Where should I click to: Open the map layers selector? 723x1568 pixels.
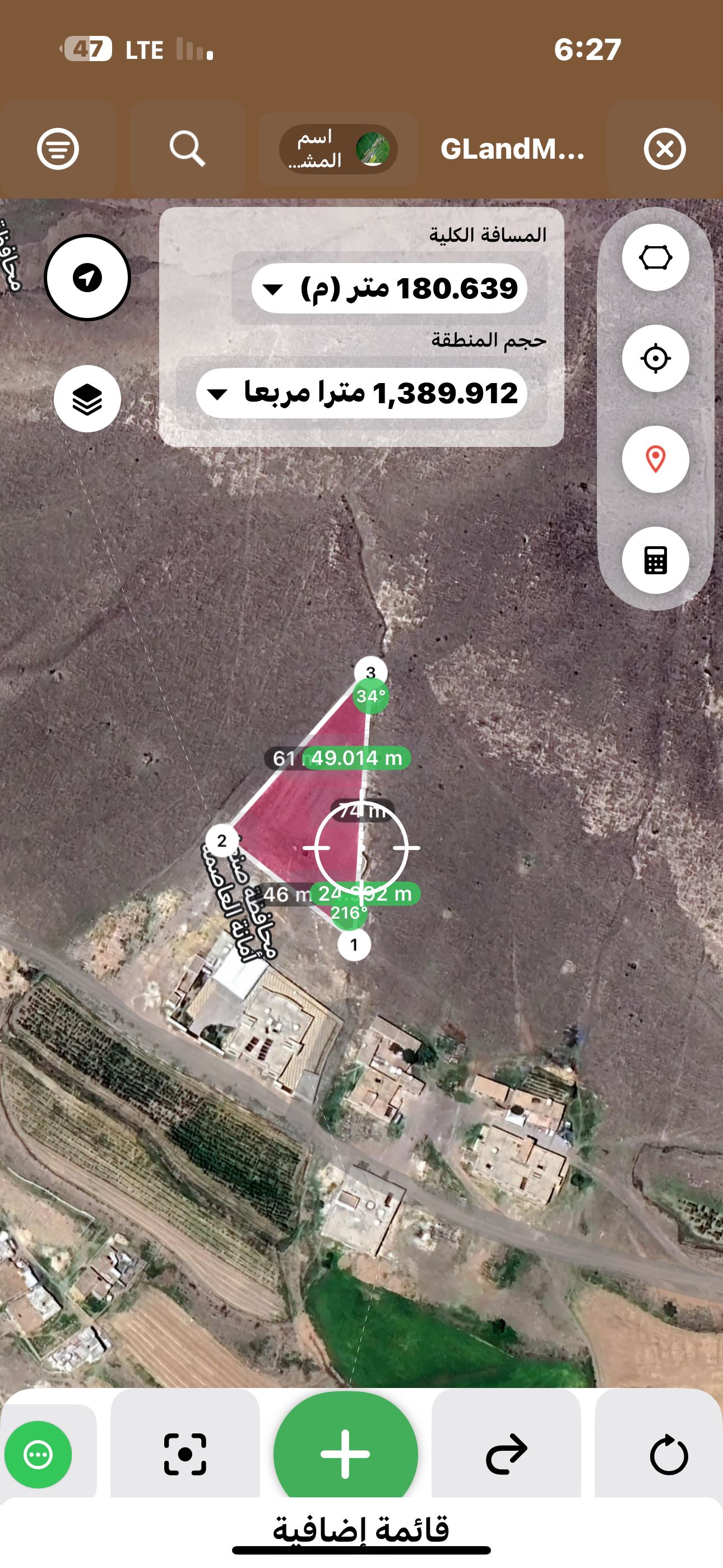87,399
